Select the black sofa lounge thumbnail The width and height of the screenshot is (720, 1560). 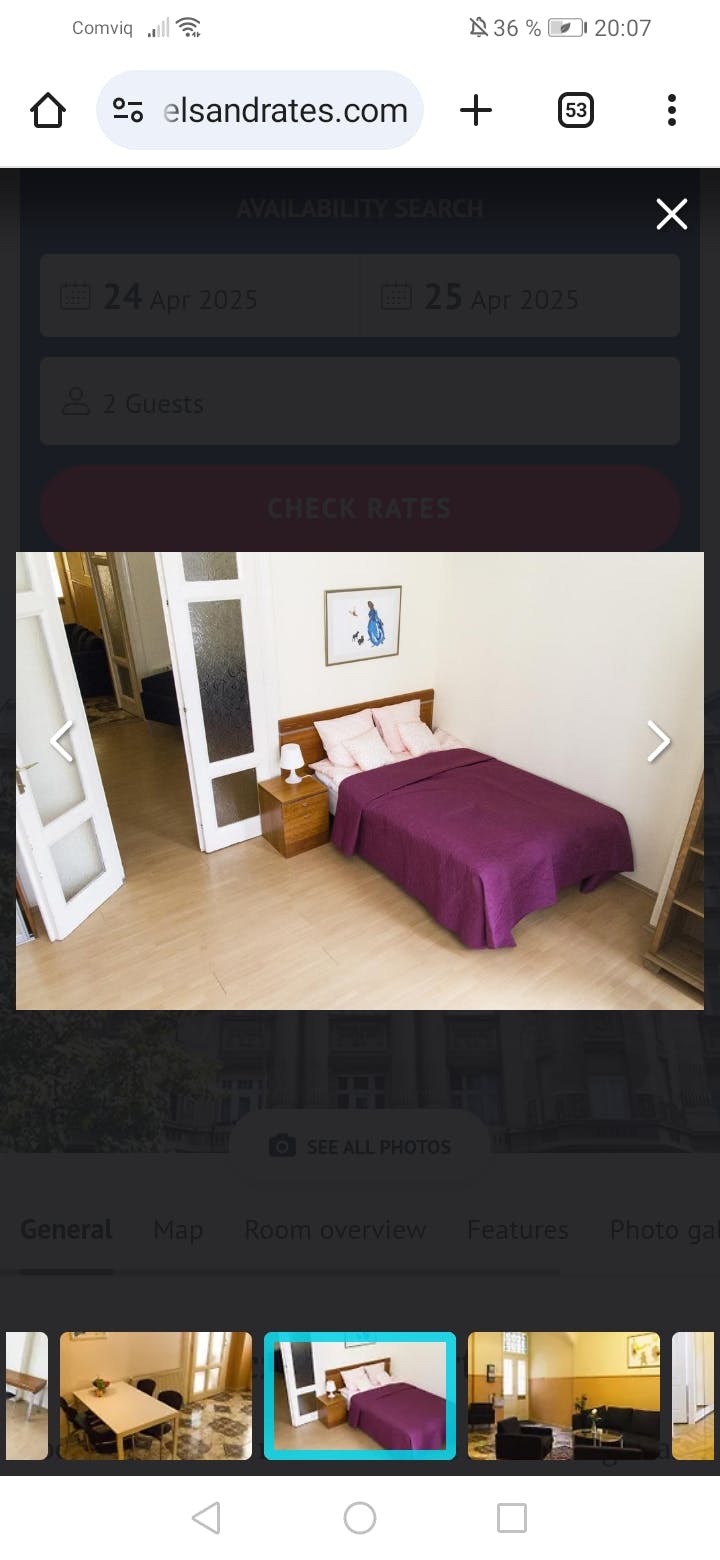click(x=564, y=1395)
